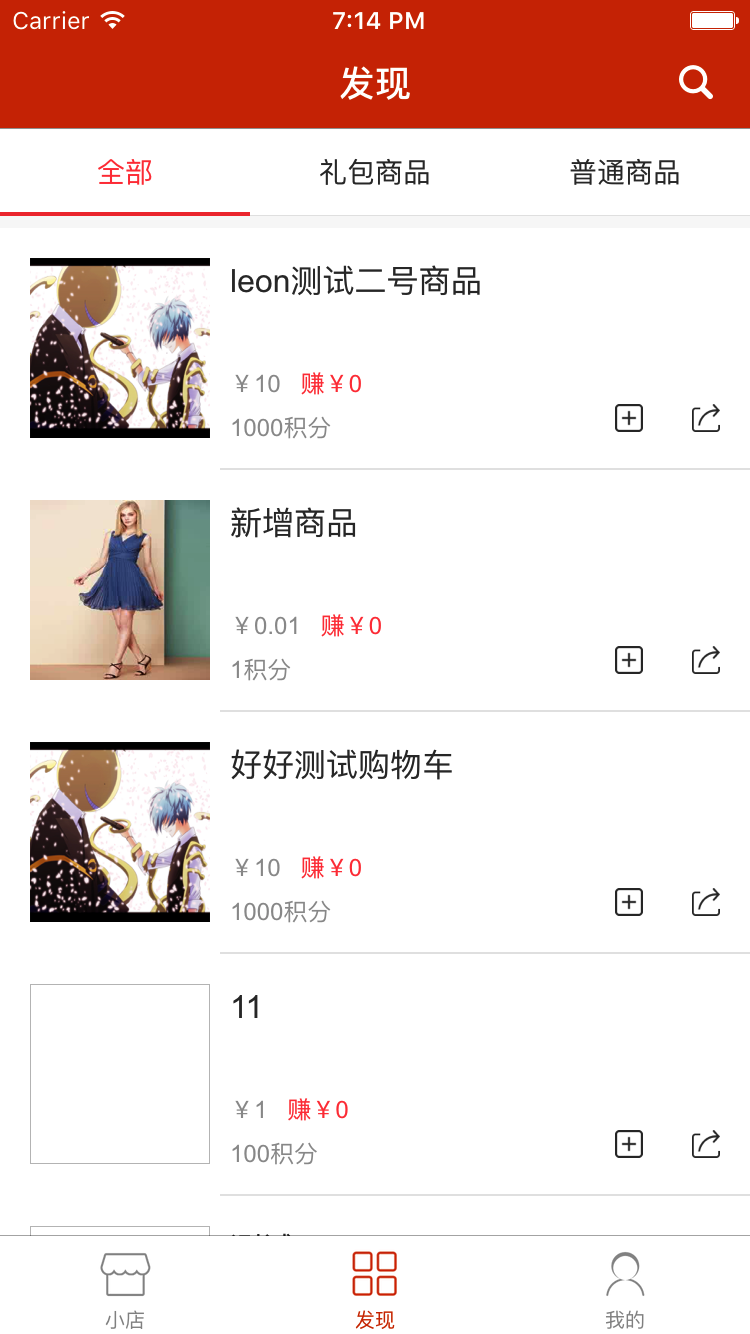Tap the plus icon for 新增商品
Screen dimensions: 750x1334
[x=629, y=660]
